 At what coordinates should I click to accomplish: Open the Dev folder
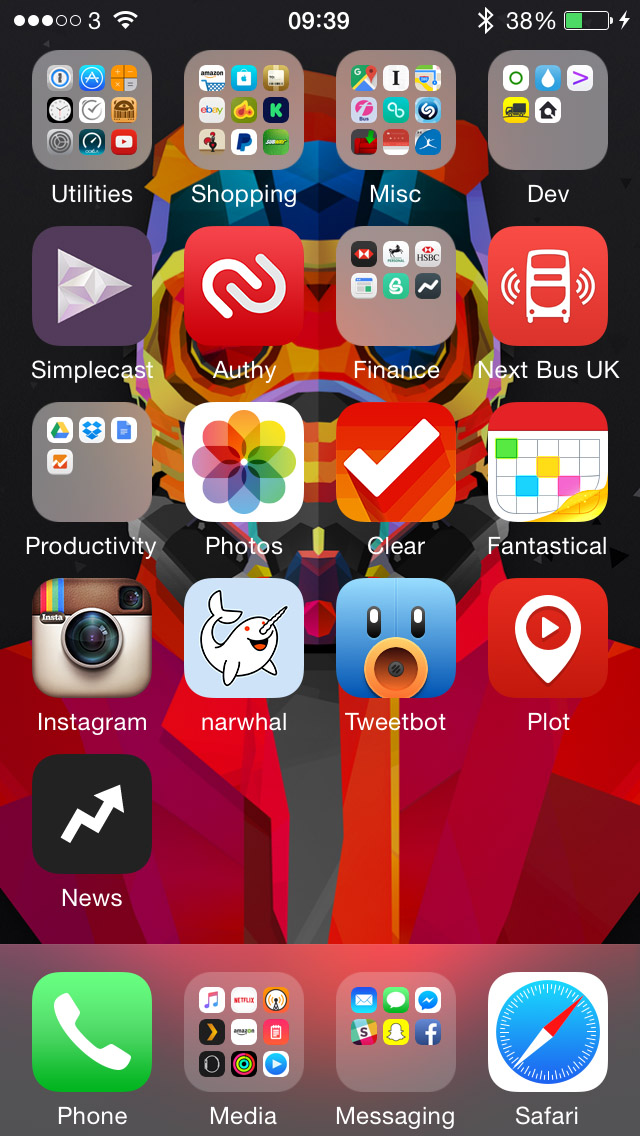point(548,110)
